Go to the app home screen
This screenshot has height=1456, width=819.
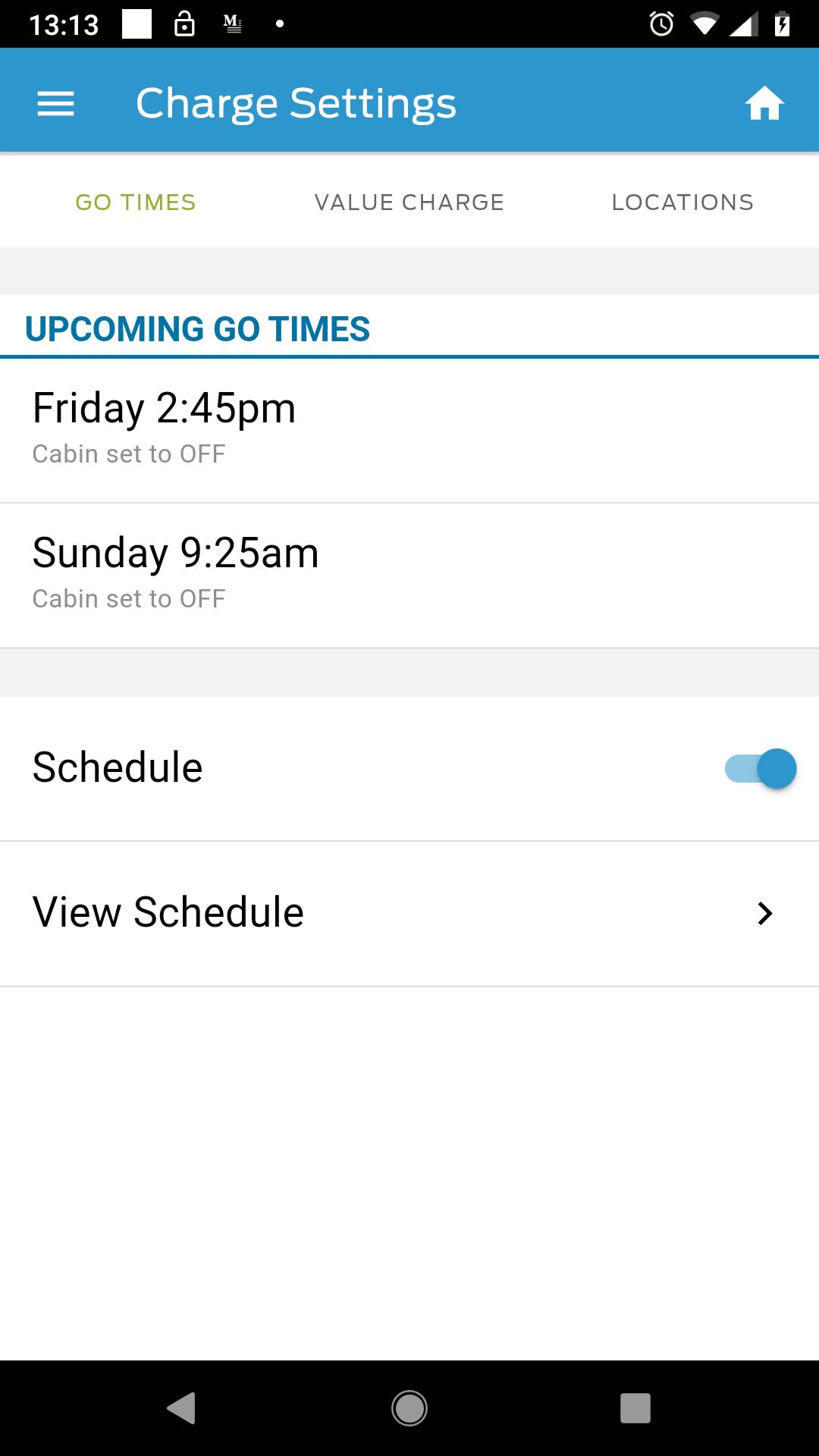pyautogui.click(x=764, y=103)
